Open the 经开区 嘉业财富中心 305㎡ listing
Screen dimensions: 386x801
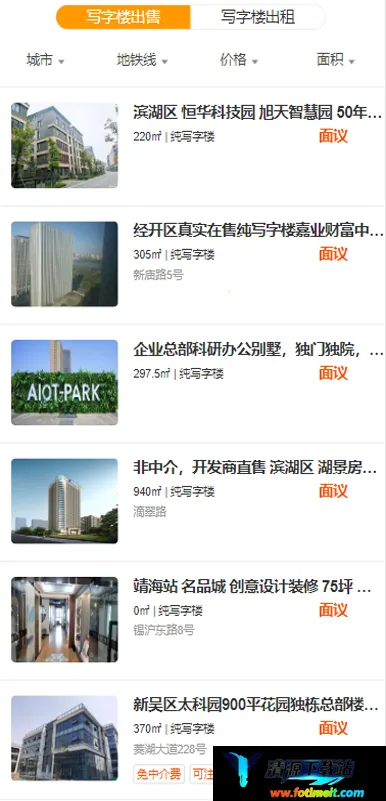(x=193, y=265)
